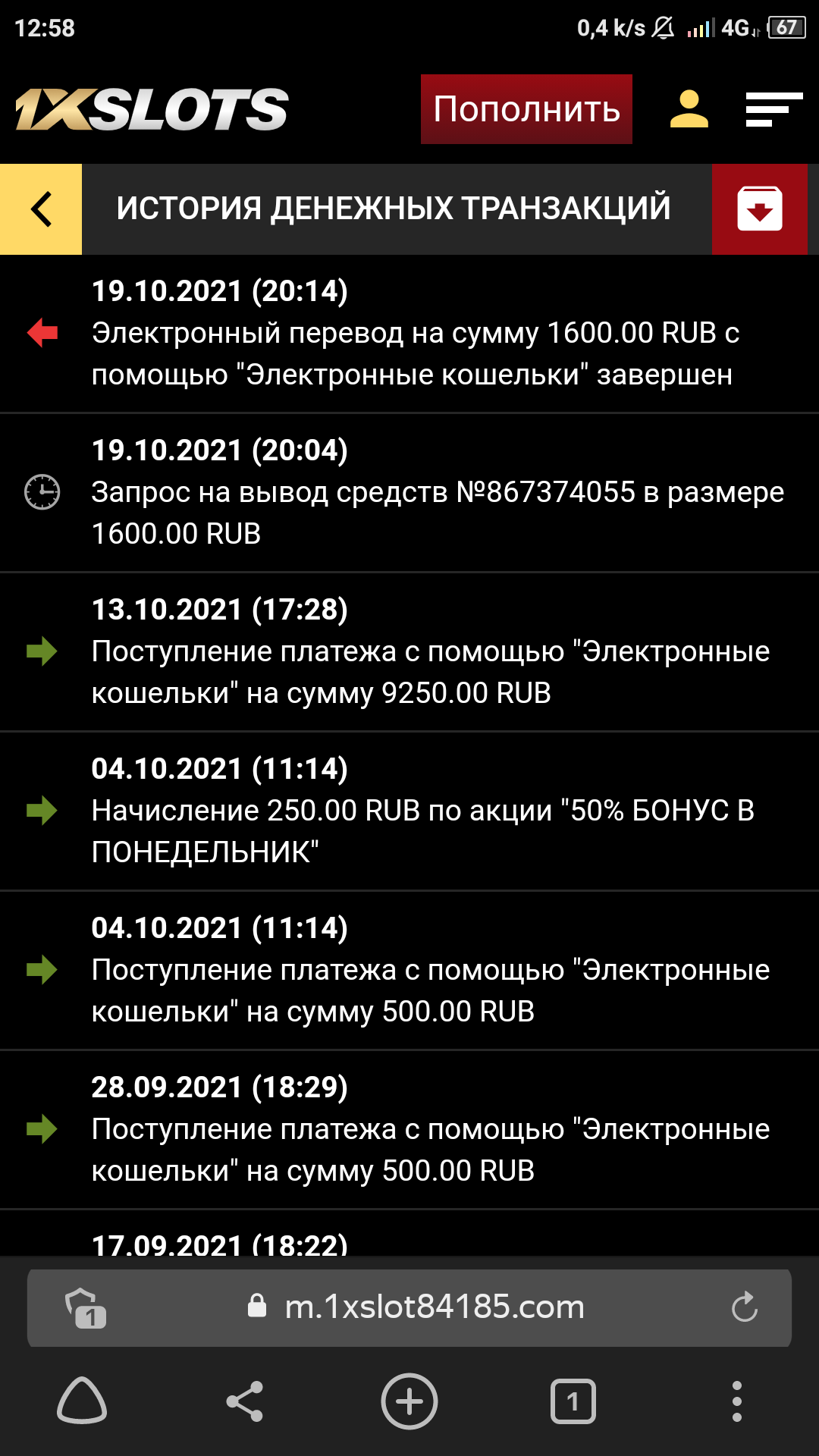Open the browser home button

click(82, 1401)
